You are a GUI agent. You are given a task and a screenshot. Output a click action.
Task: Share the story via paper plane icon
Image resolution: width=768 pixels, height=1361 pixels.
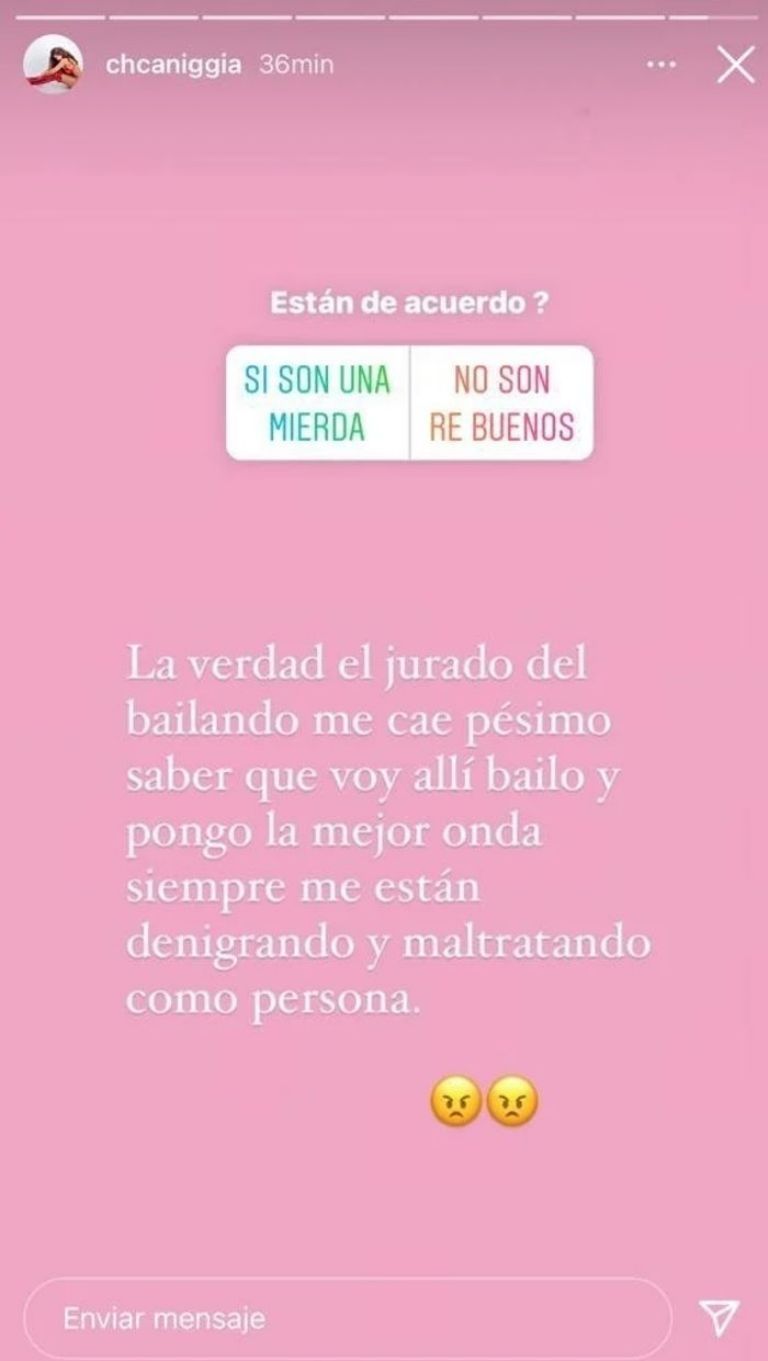(x=718, y=1317)
